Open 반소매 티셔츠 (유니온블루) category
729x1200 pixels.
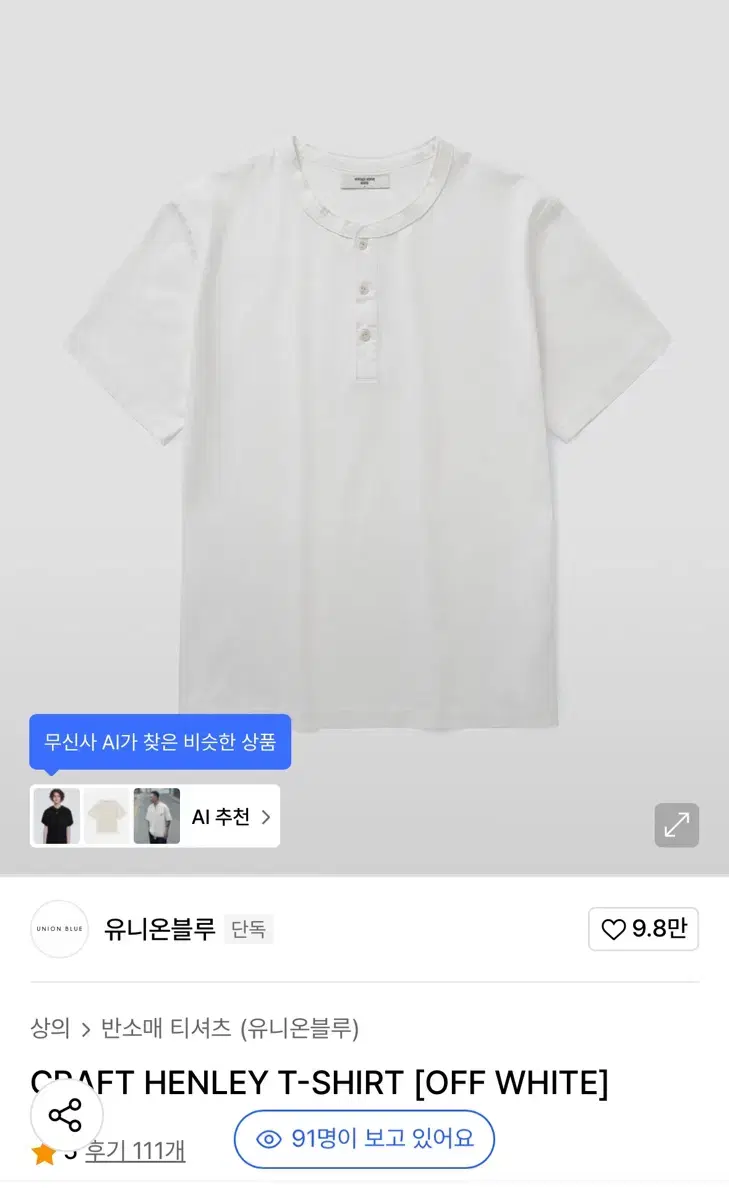click(x=230, y=1028)
